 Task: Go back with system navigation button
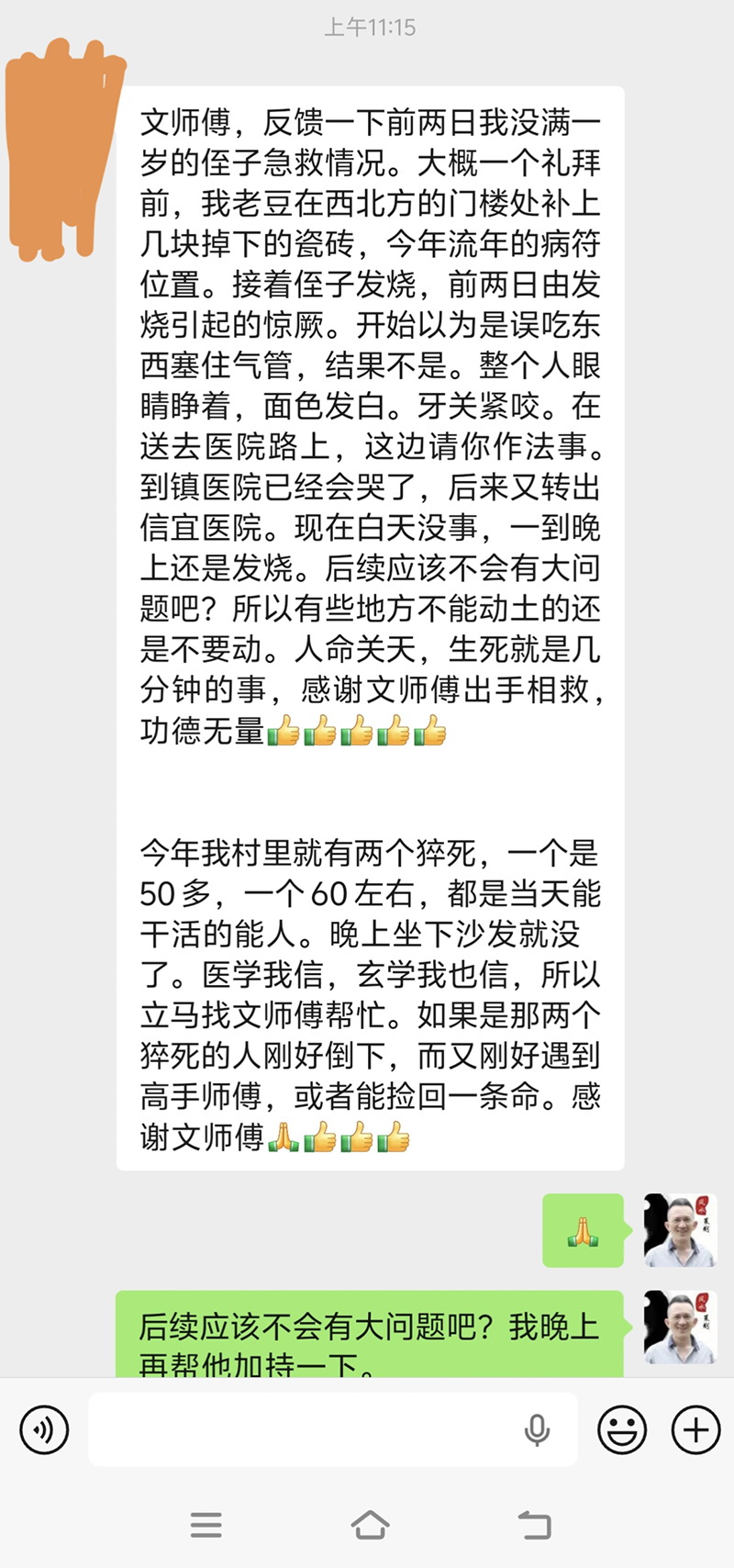coord(534,1525)
